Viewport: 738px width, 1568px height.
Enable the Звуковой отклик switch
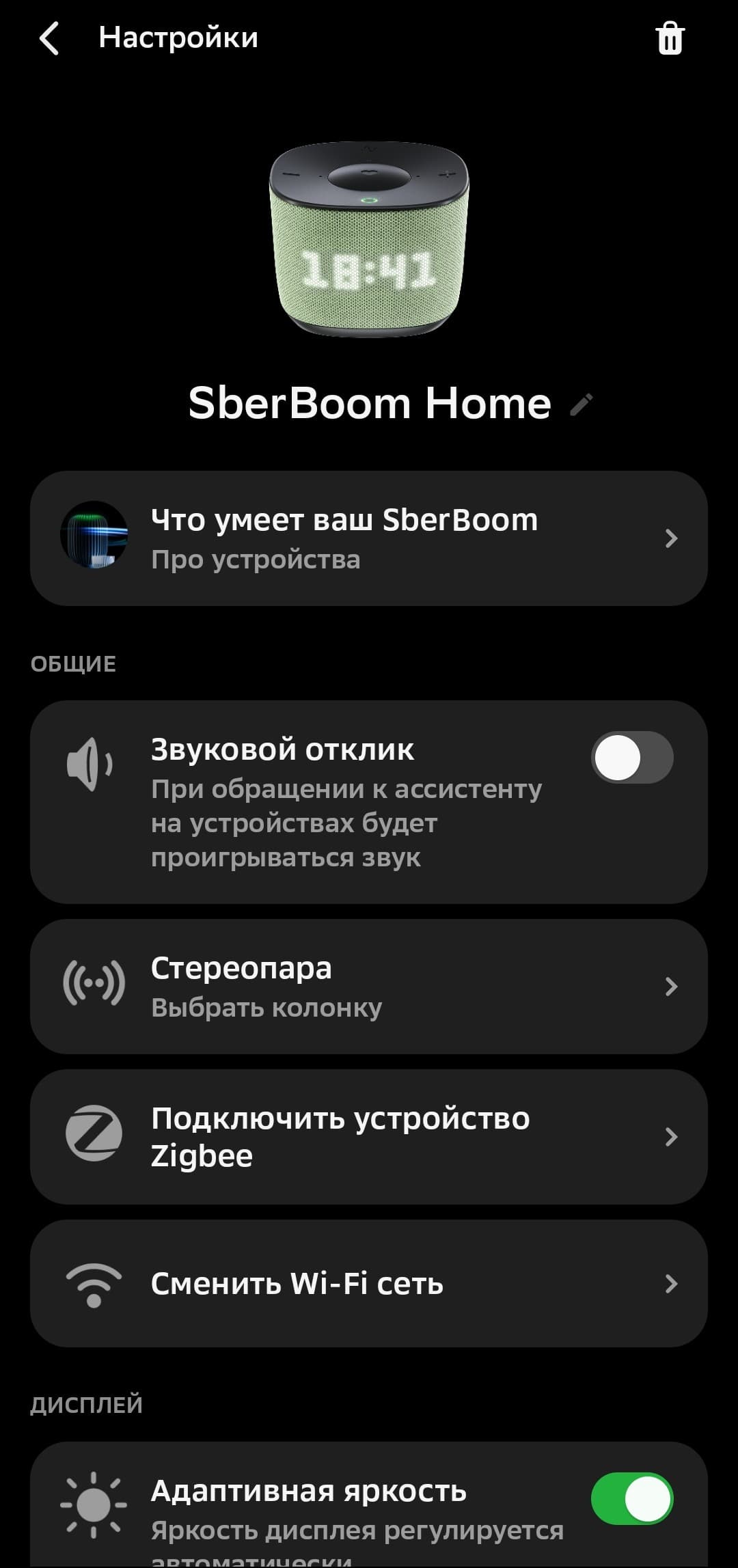click(632, 758)
